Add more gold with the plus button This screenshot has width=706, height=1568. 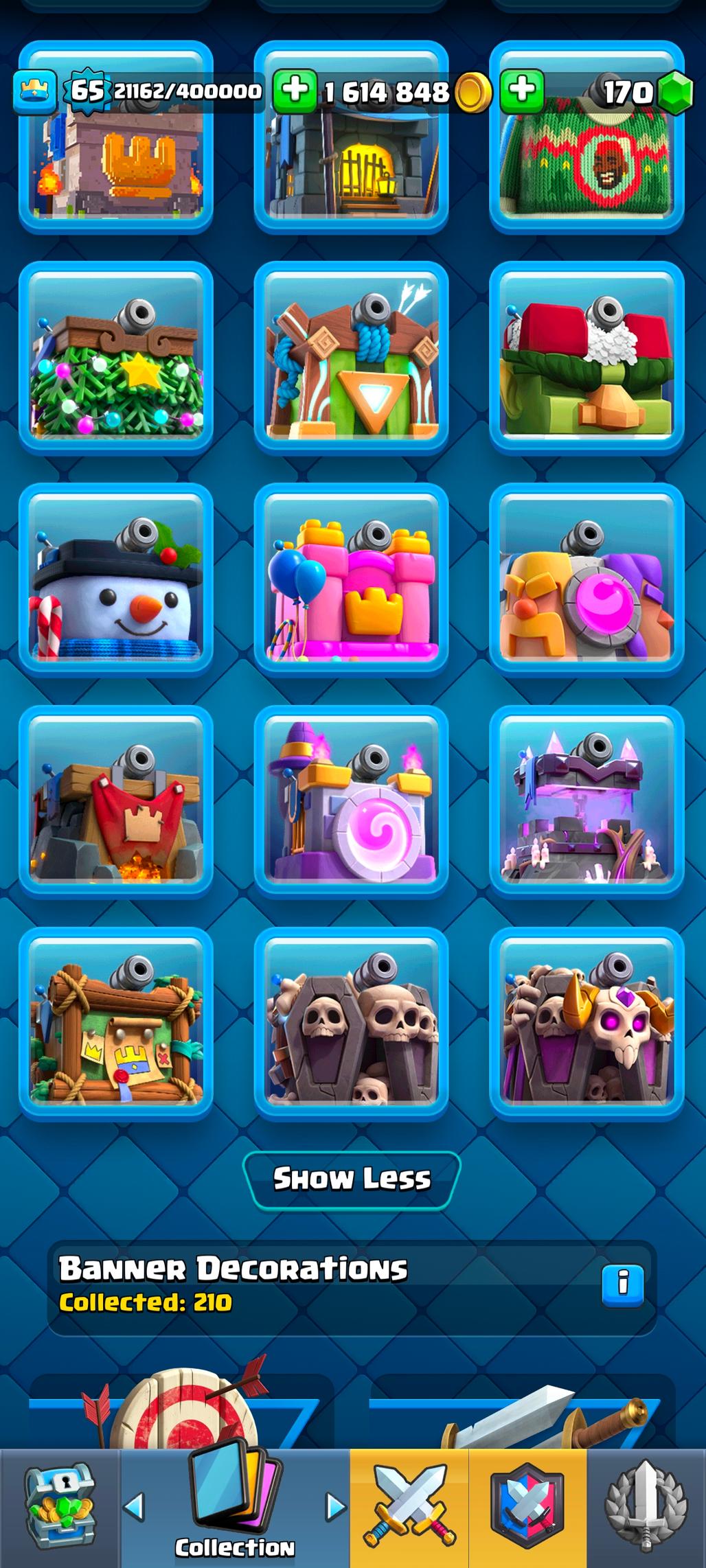tap(295, 91)
